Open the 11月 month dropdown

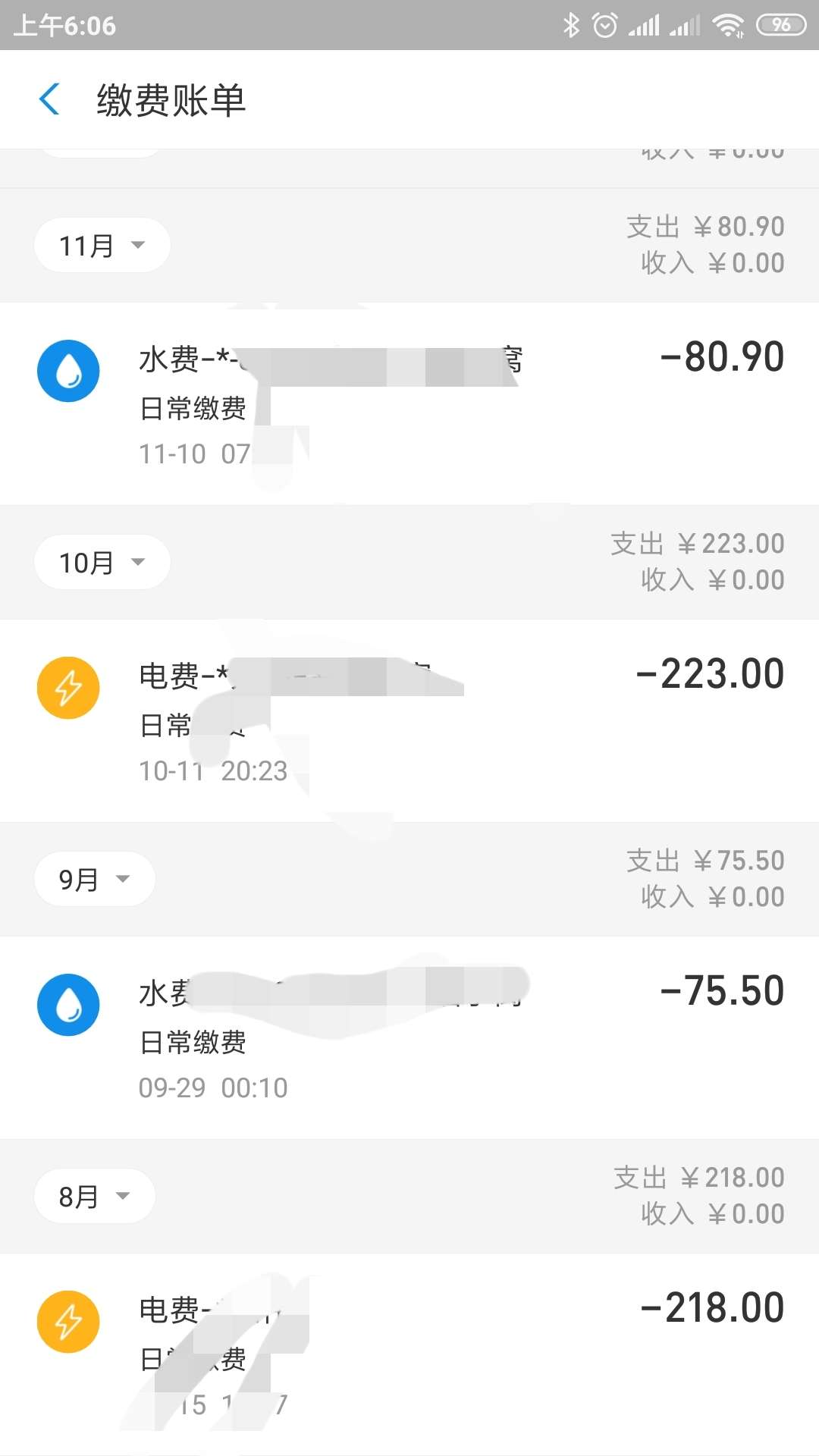[x=102, y=245]
